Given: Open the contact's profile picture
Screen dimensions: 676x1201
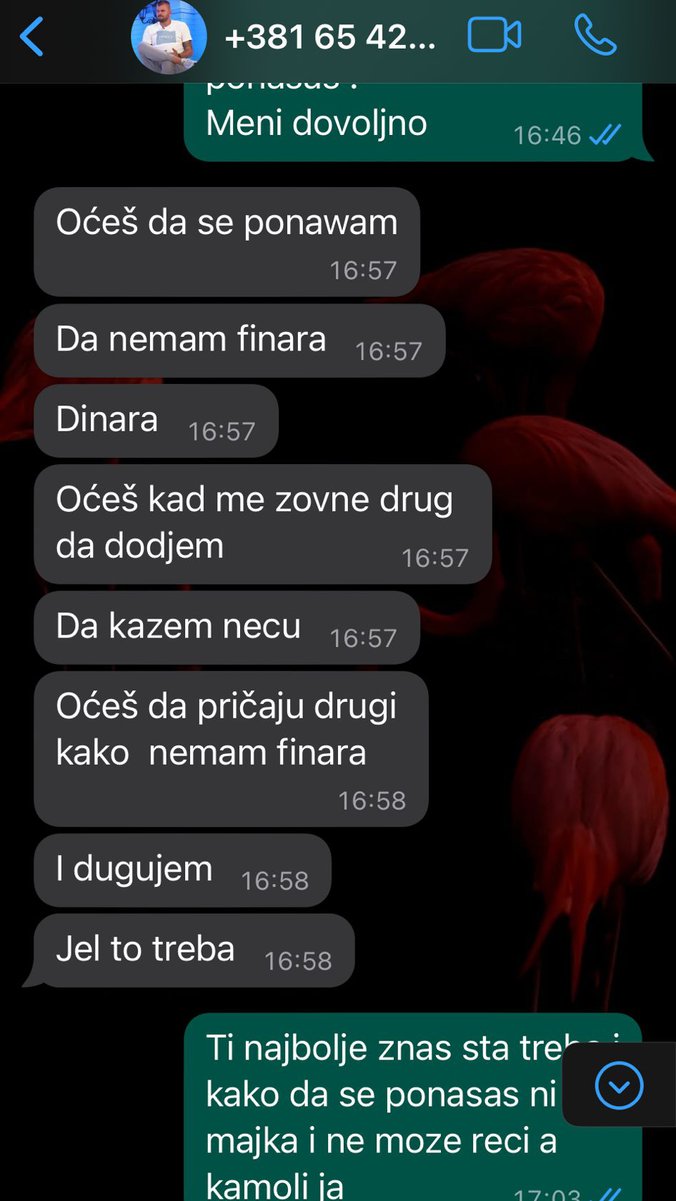Looking at the screenshot, I should [x=169, y=36].
